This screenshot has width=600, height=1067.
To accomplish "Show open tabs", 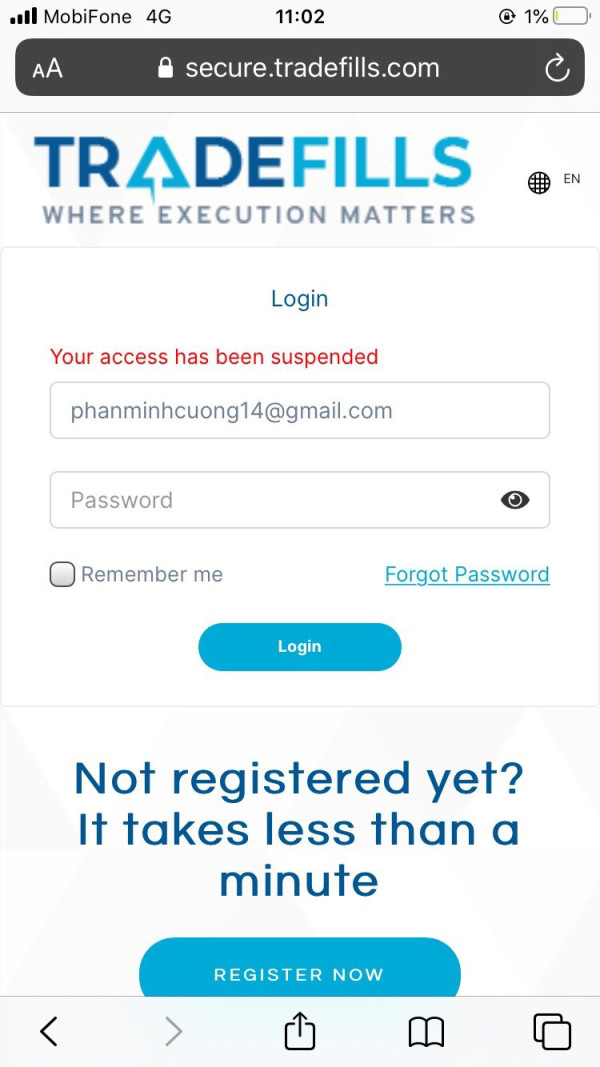I will (x=552, y=1032).
